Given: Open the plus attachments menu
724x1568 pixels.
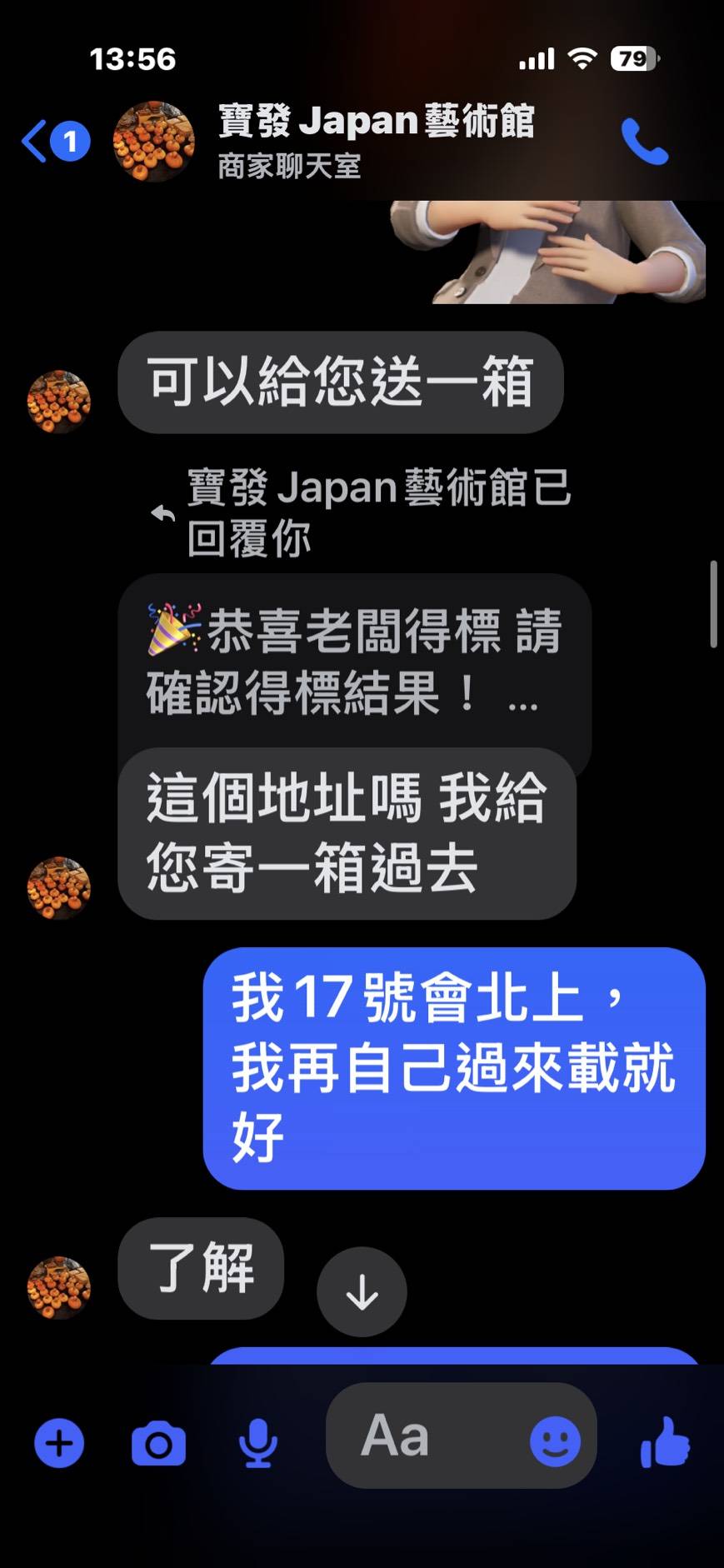Looking at the screenshot, I should click(x=59, y=1443).
